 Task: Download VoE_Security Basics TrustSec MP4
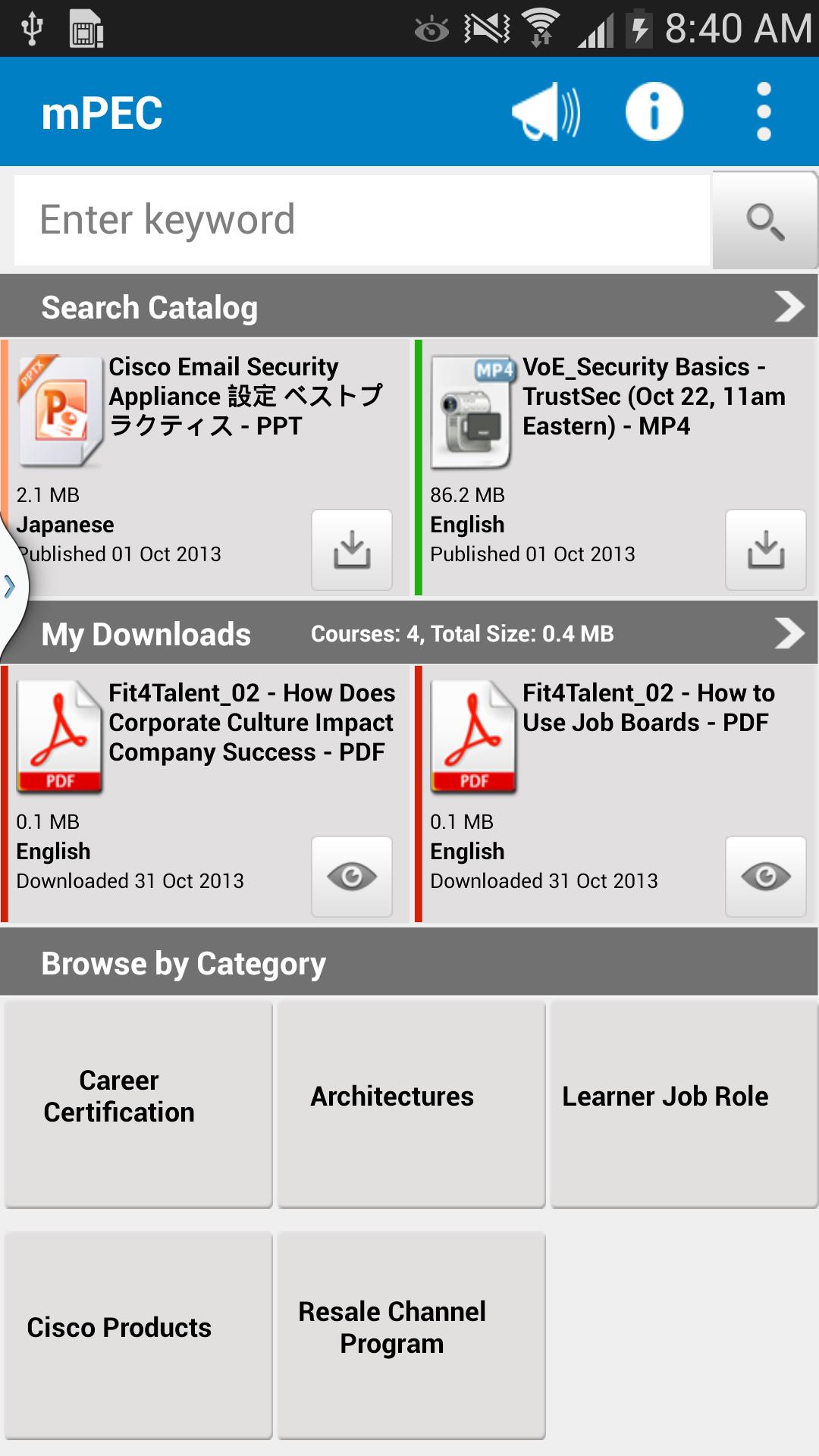pos(765,550)
